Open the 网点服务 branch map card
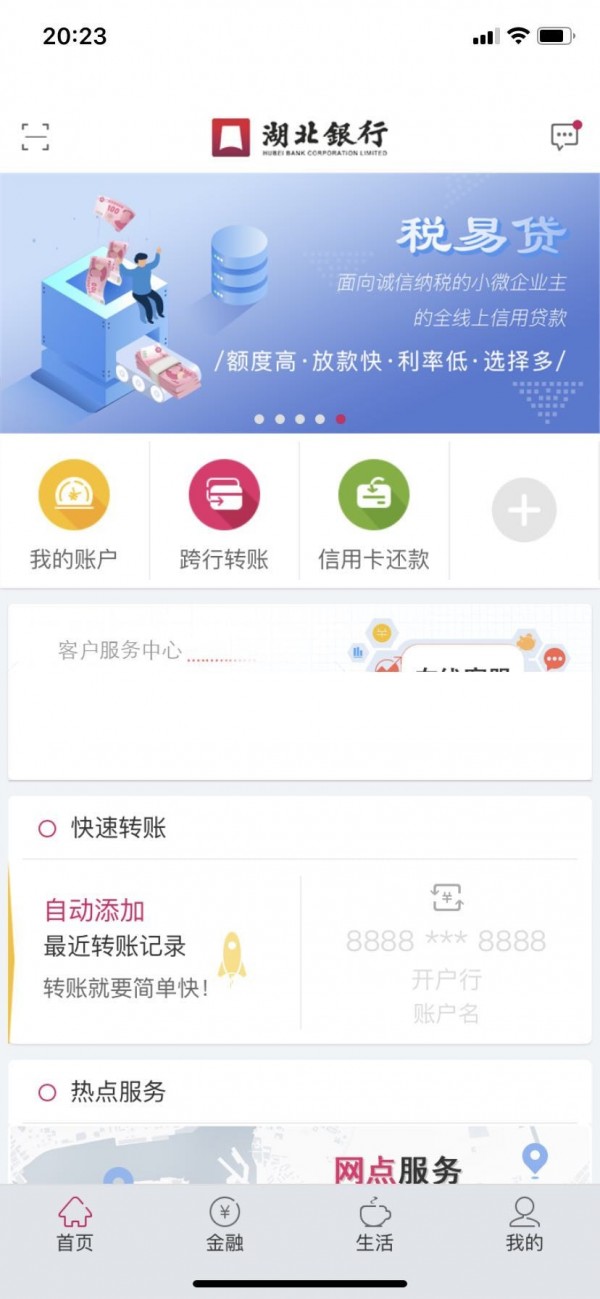This screenshot has height=1299, width=600. click(300, 1158)
